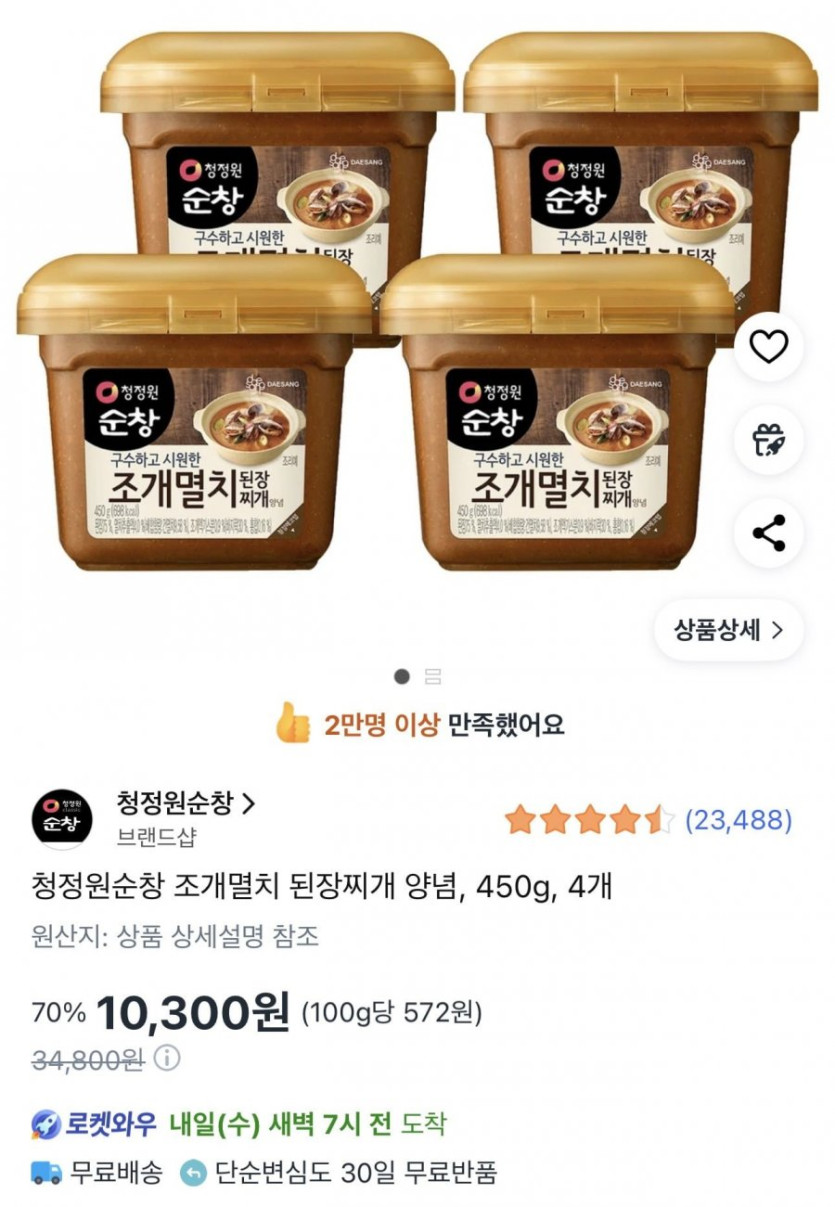Open the 청정원순창 brand shop

[187, 802]
